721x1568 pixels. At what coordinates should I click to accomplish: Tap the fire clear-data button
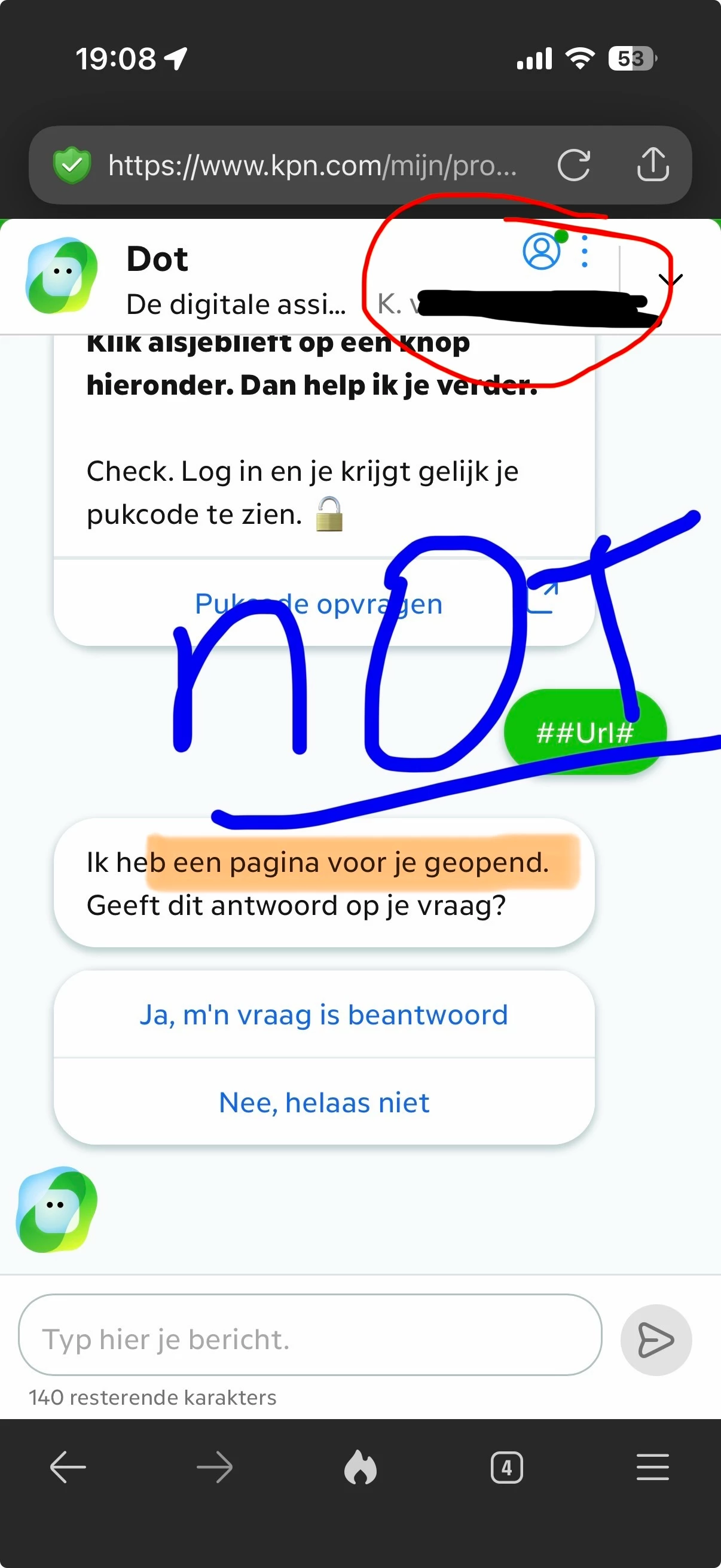point(360,1468)
